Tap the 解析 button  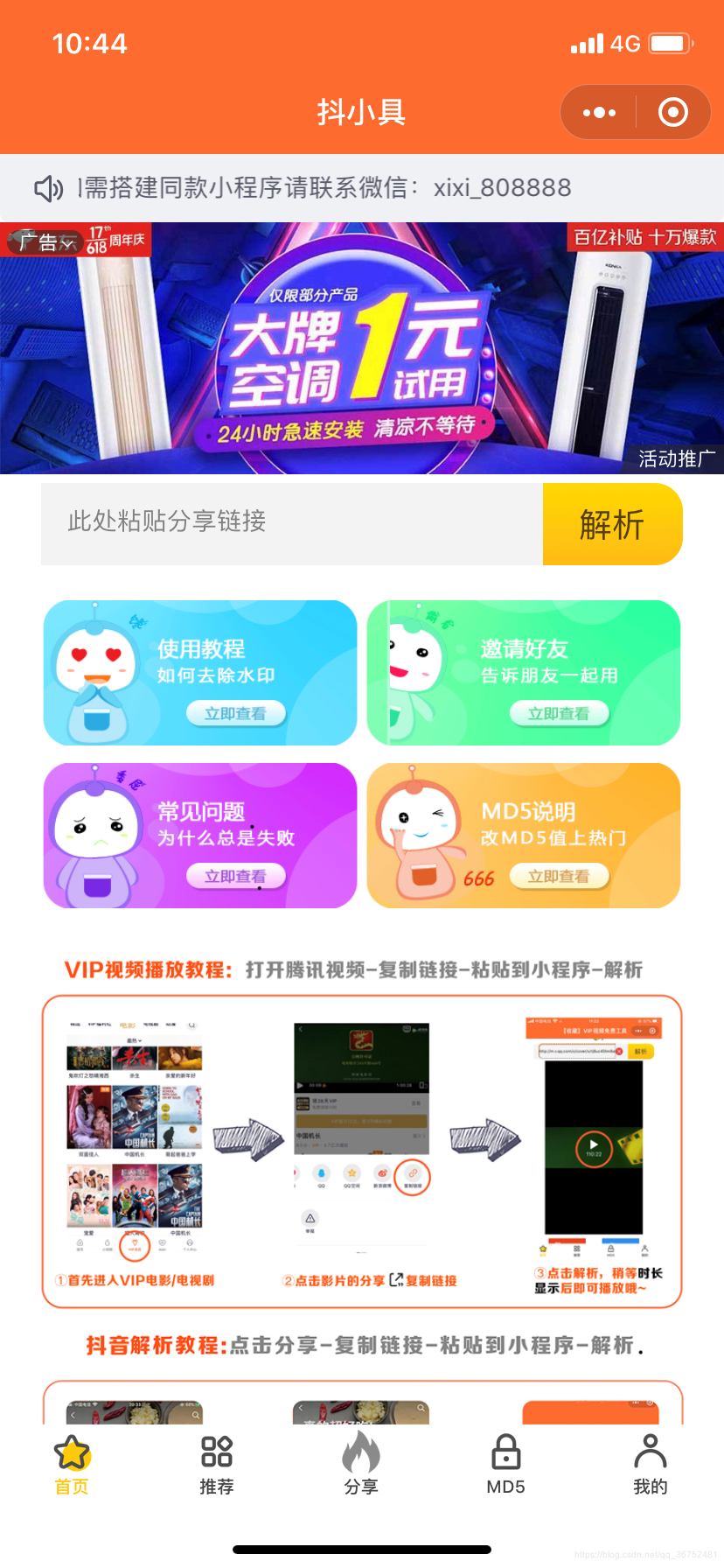(612, 524)
